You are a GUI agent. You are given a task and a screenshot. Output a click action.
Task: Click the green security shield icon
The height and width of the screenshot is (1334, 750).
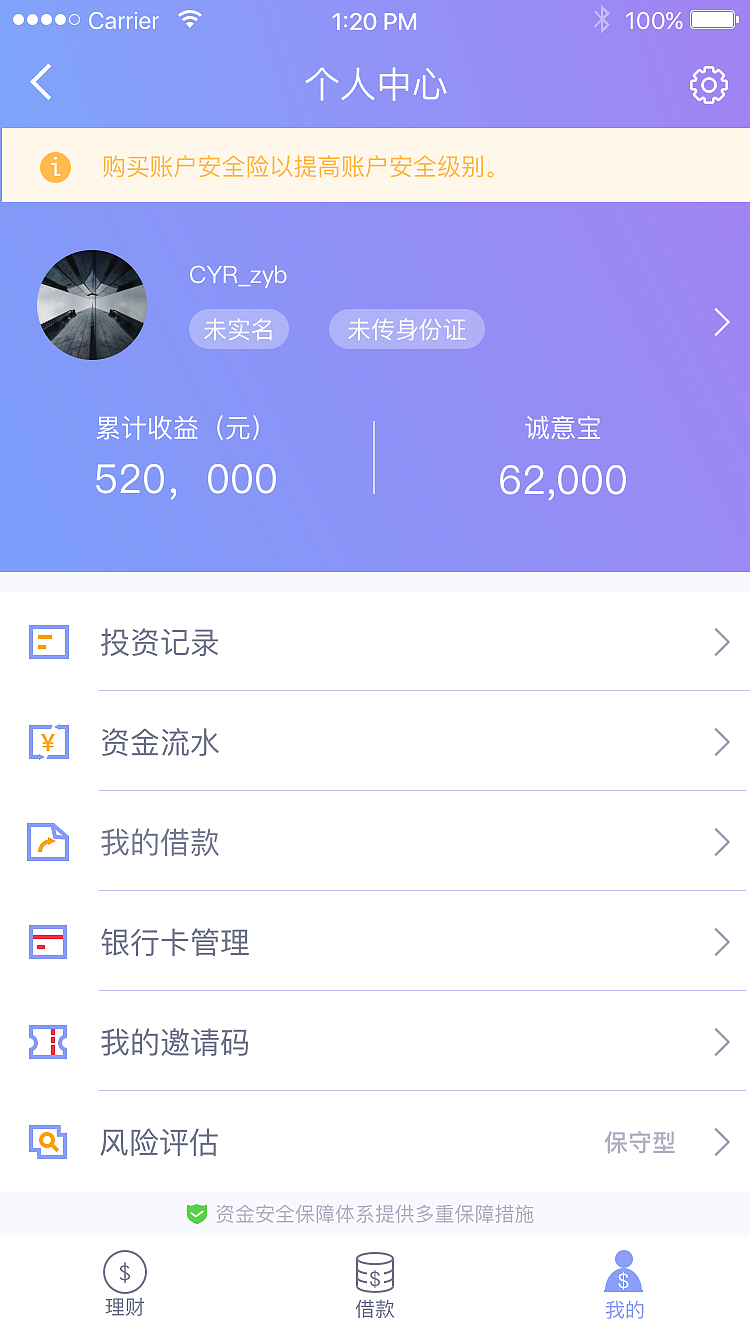tap(194, 1214)
